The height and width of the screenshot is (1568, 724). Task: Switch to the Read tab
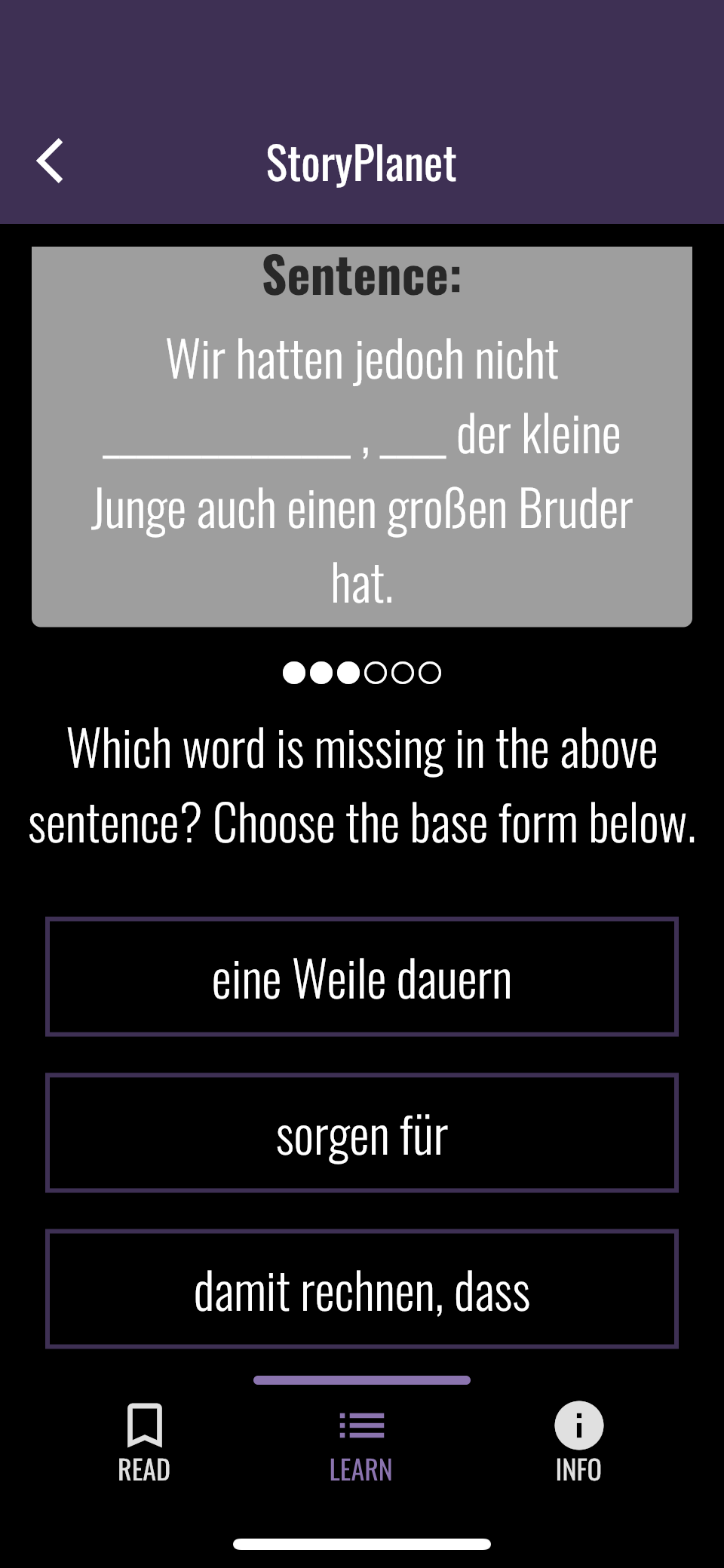[x=144, y=1443]
